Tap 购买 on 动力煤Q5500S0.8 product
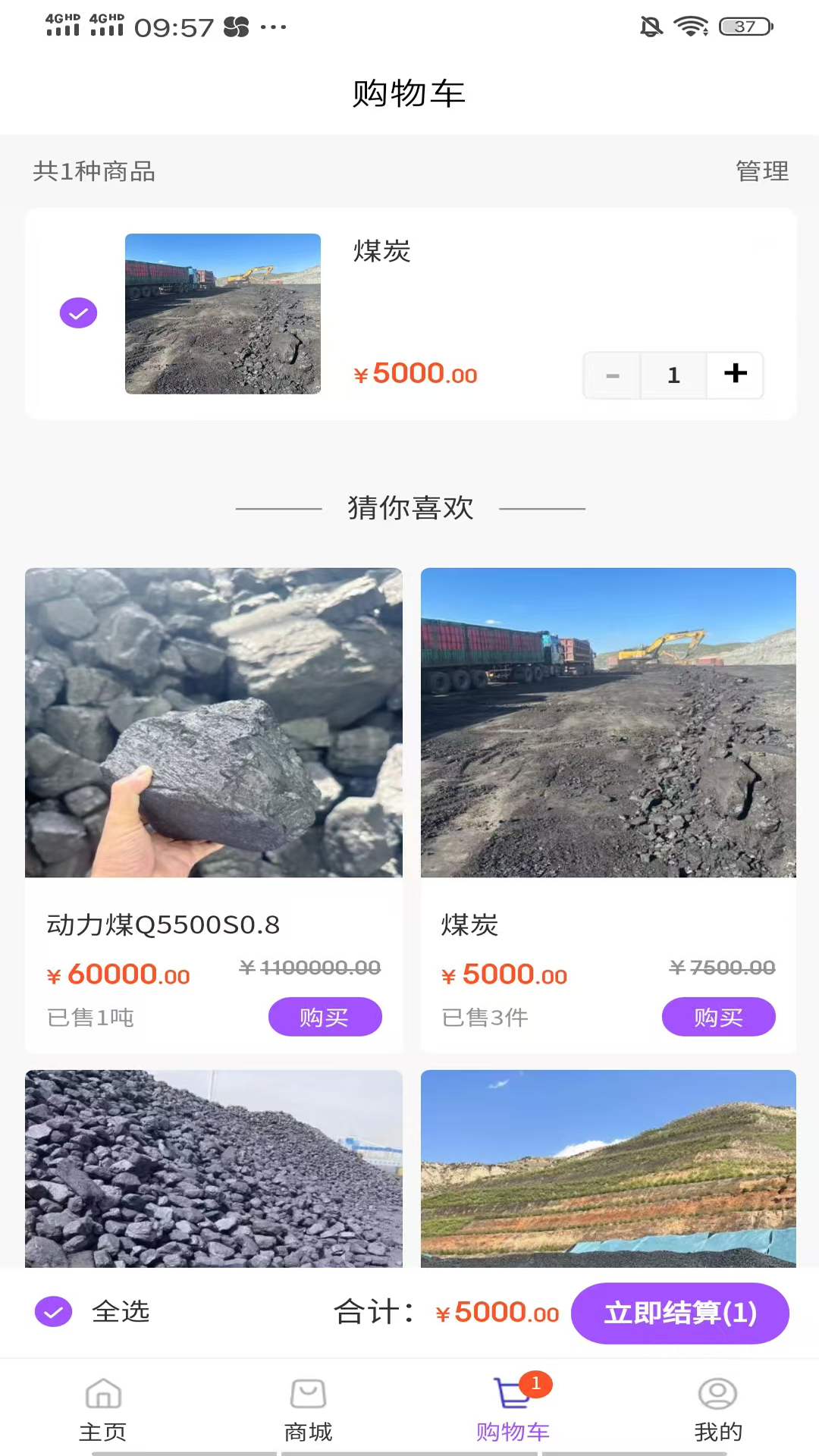 (325, 1017)
